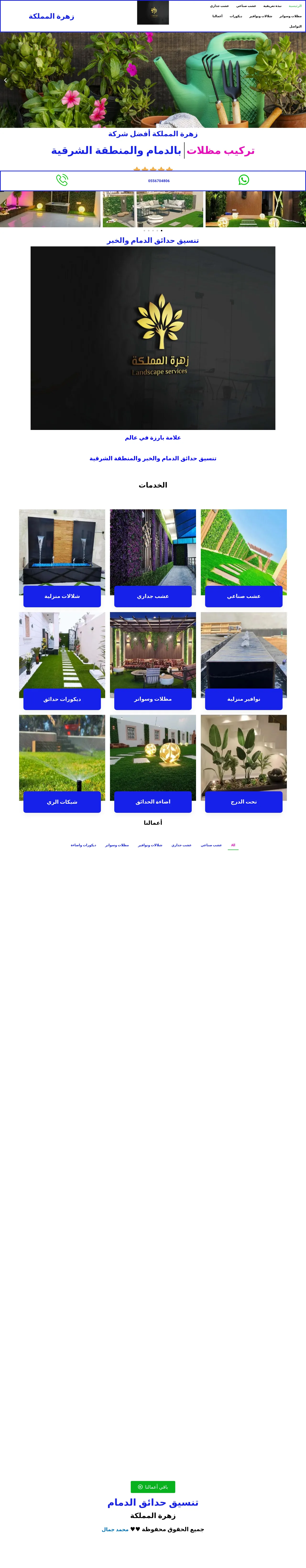Screen dimensions: 306x1568
Task: Filter portfolio by ديكورات واضاءة
Action: (83, 845)
